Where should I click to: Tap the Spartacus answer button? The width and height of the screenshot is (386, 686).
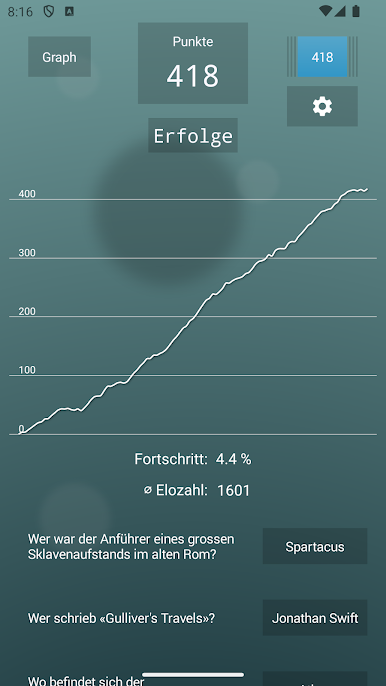315,546
